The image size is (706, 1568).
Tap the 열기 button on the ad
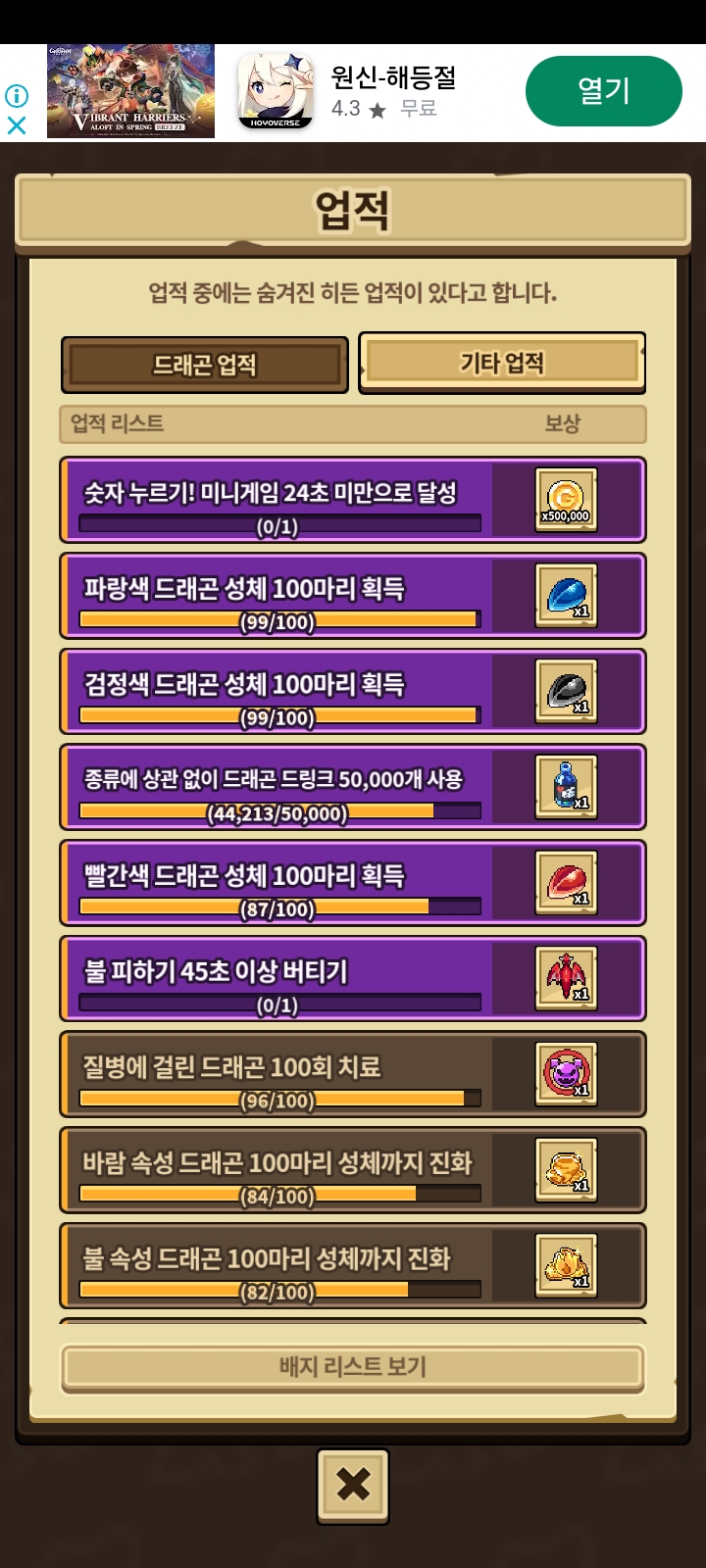tap(603, 91)
